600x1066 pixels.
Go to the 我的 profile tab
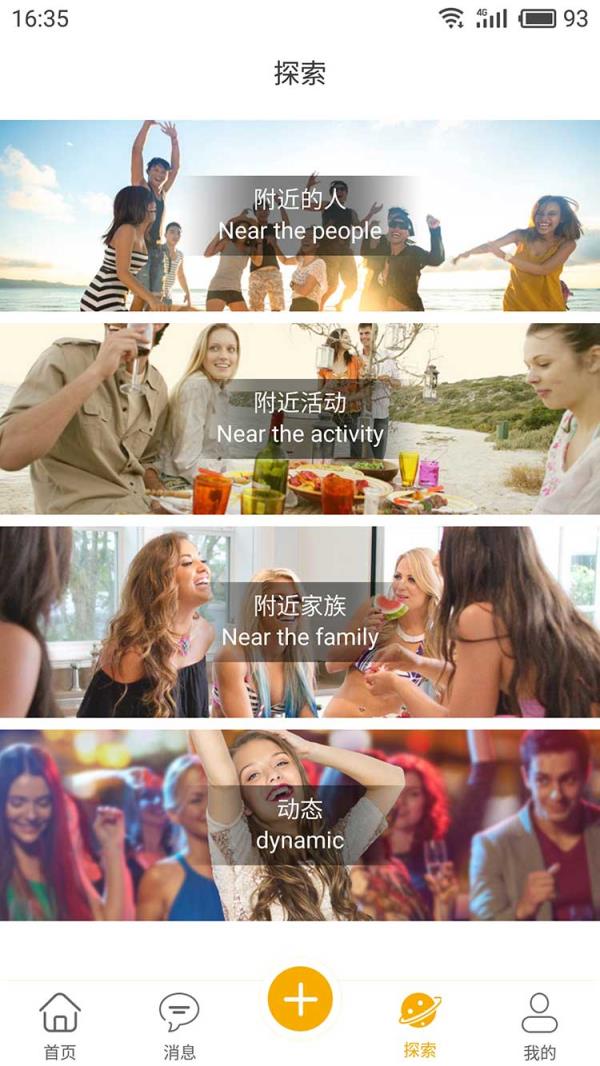[540, 1025]
